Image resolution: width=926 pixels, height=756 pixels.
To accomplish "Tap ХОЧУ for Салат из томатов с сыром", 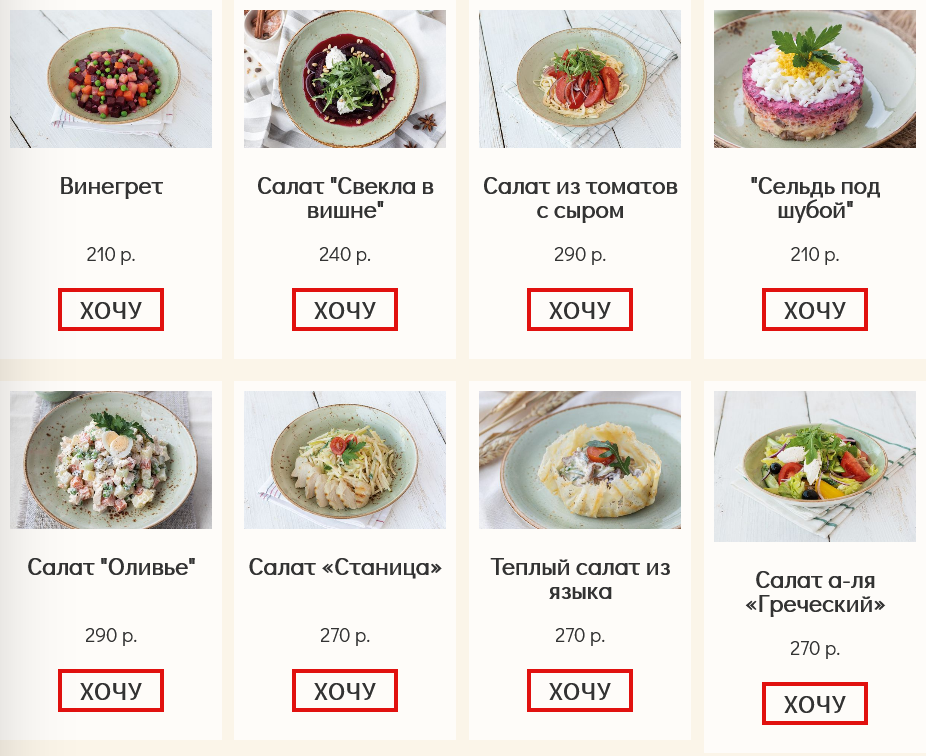I will [580, 310].
